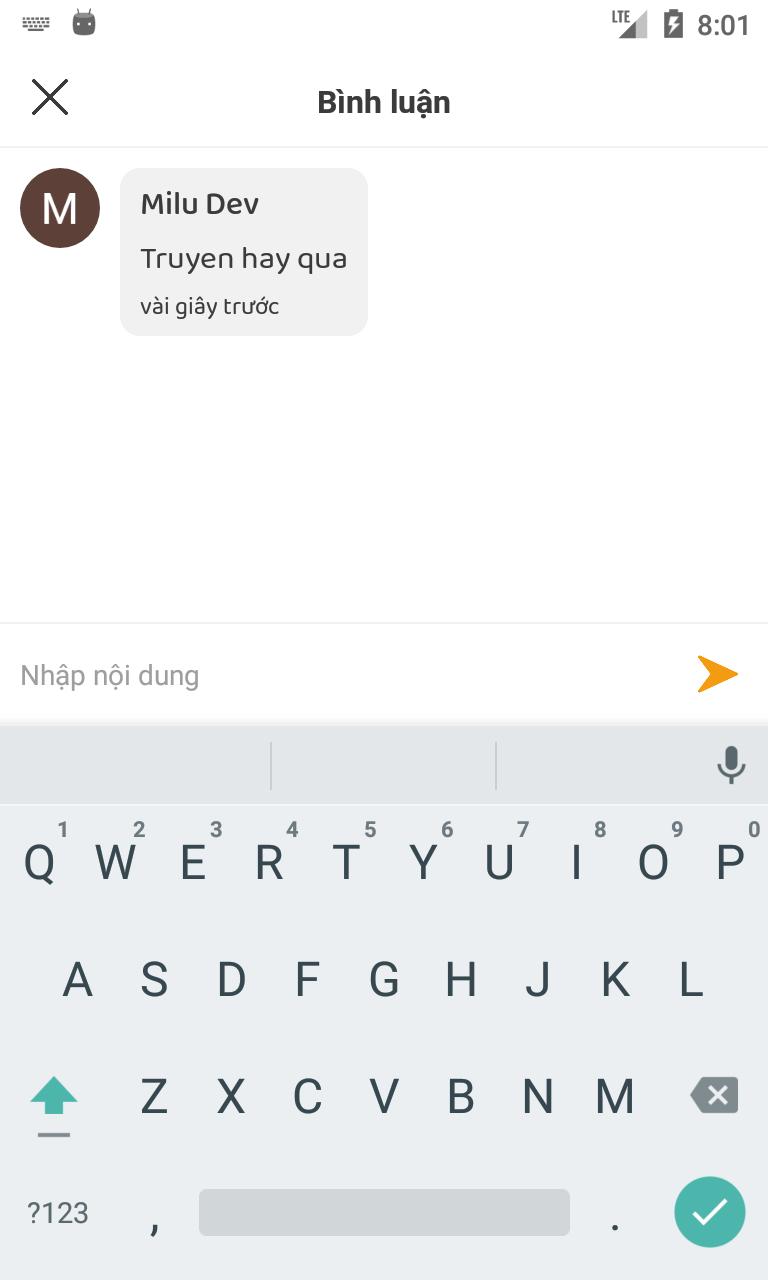Hit the backspace key on the keyboard
The width and height of the screenshot is (768, 1280).
click(715, 1096)
